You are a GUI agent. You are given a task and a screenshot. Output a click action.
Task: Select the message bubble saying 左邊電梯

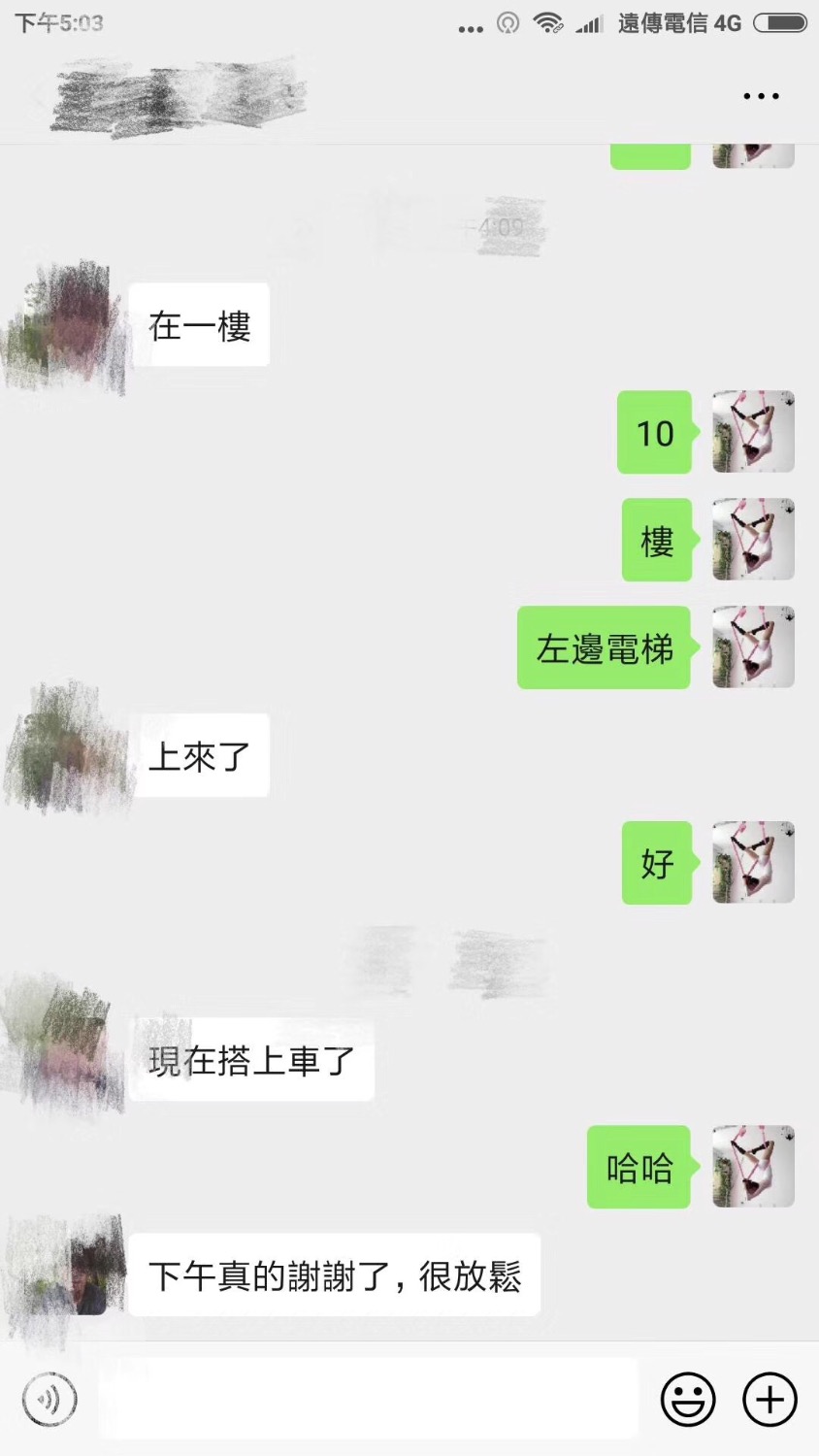click(x=604, y=647)
